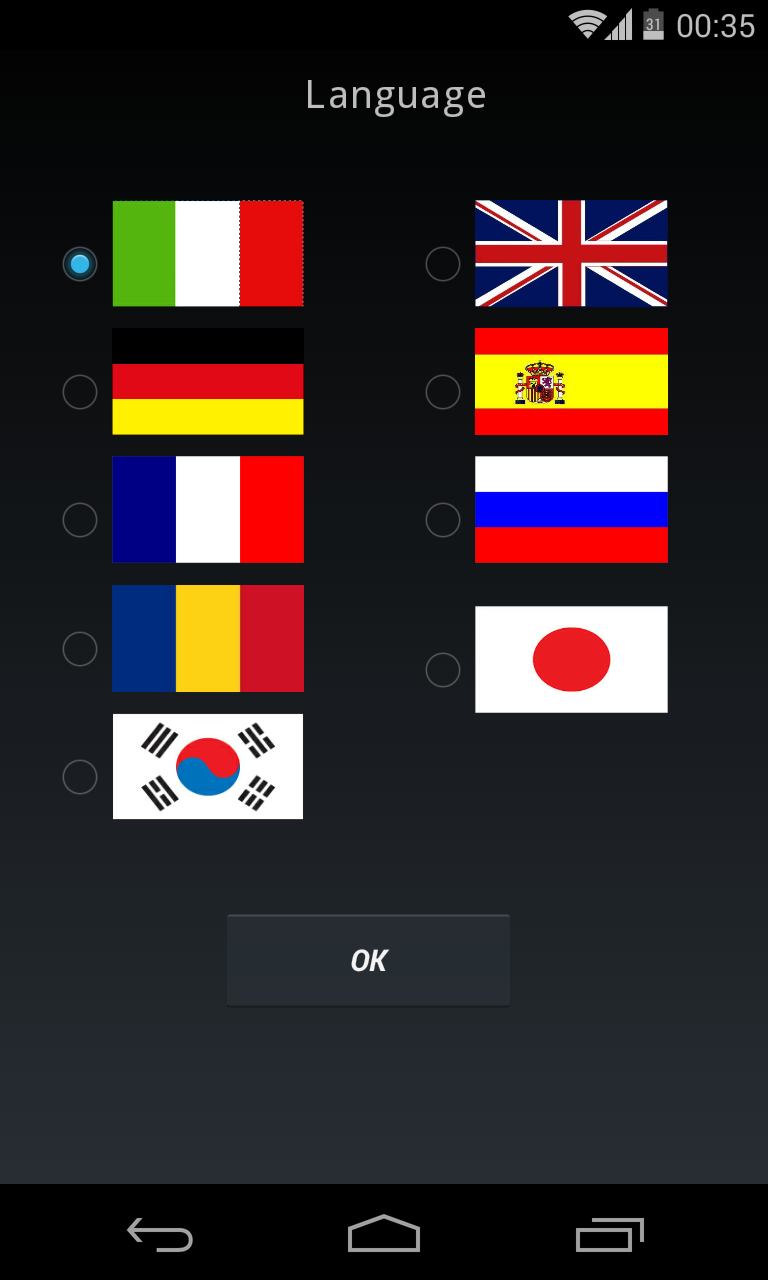Select the Italian flag radio button

click(x=80, y=264)
